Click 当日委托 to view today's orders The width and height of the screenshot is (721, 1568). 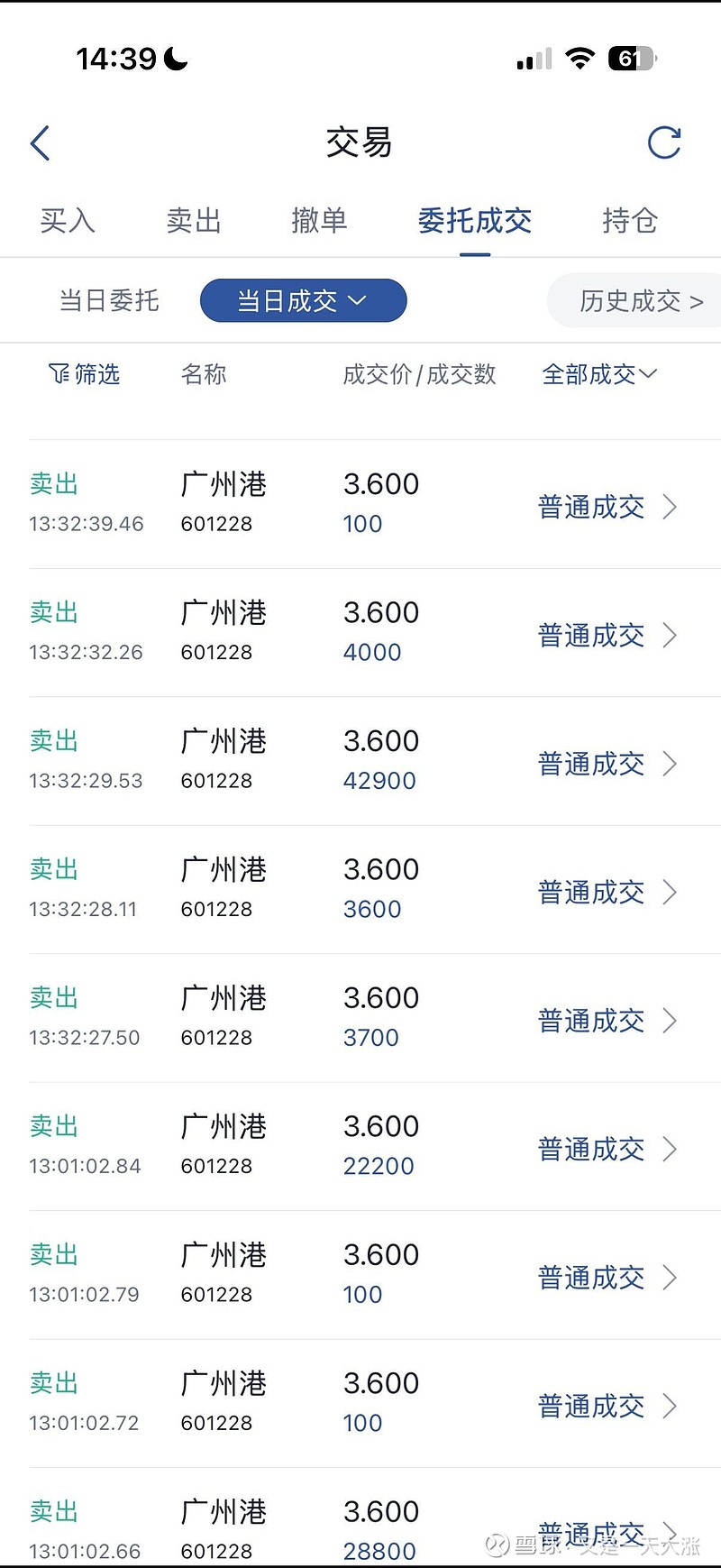108,300
